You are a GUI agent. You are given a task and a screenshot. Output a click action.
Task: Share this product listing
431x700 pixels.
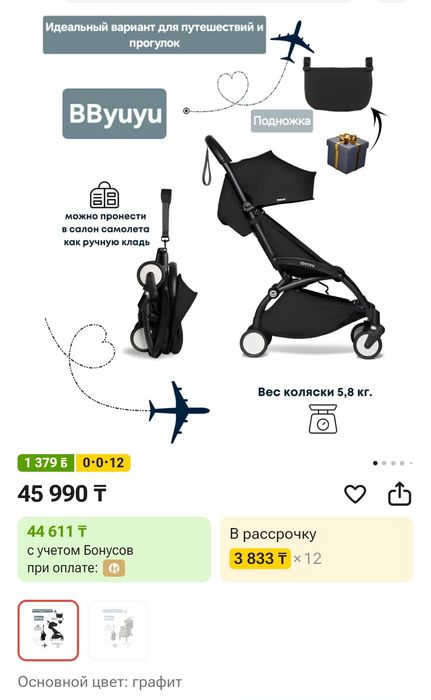[399, 493]
